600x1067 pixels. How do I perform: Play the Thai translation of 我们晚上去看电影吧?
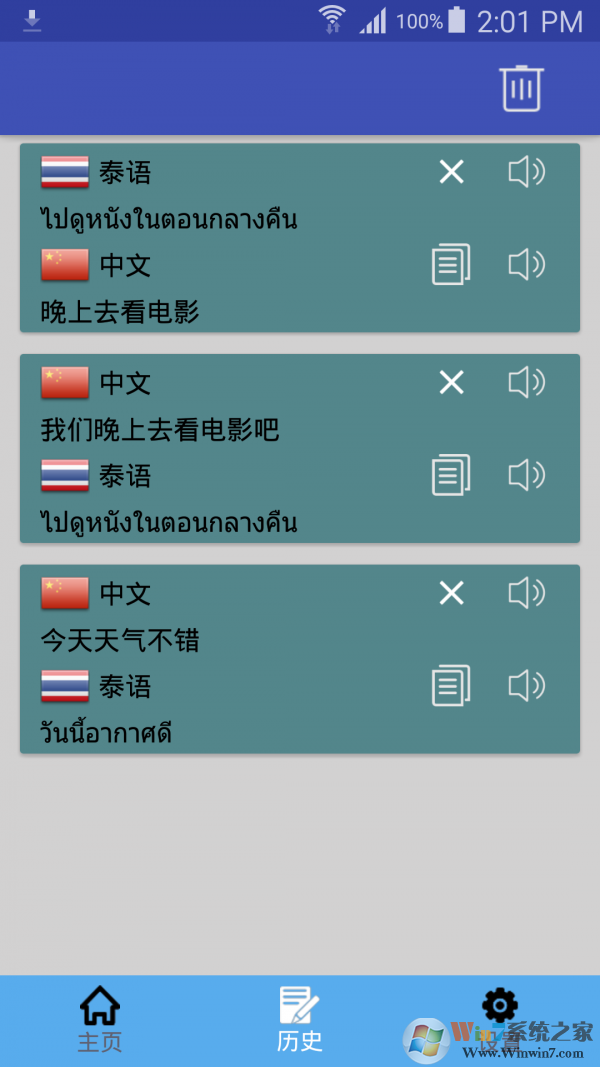click(526, 475)
